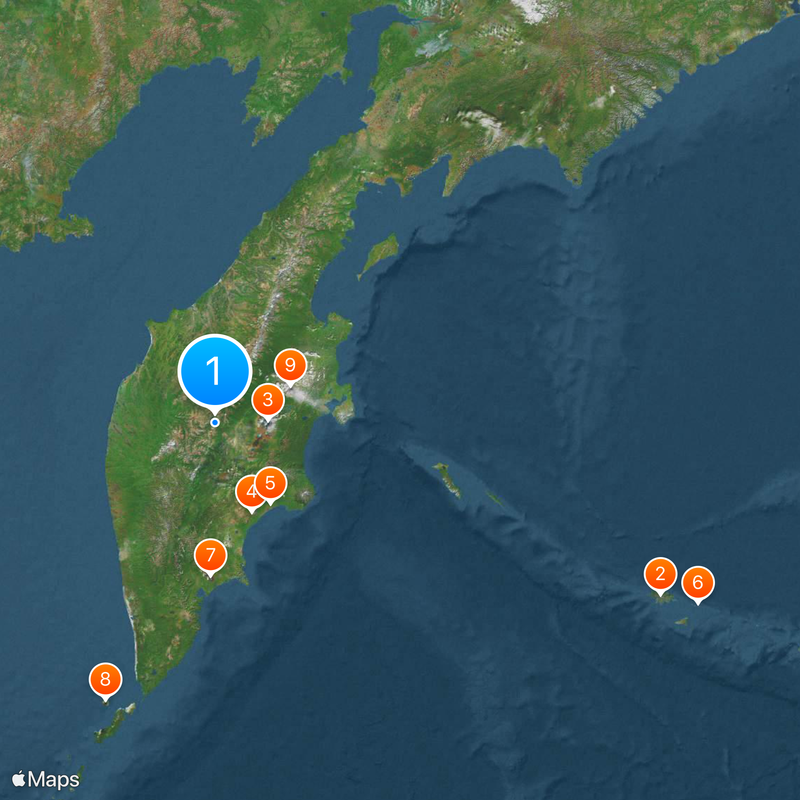Screen dimensions: 800x800
Task: Tap the orange pin numbered 8
Action: 105,680
